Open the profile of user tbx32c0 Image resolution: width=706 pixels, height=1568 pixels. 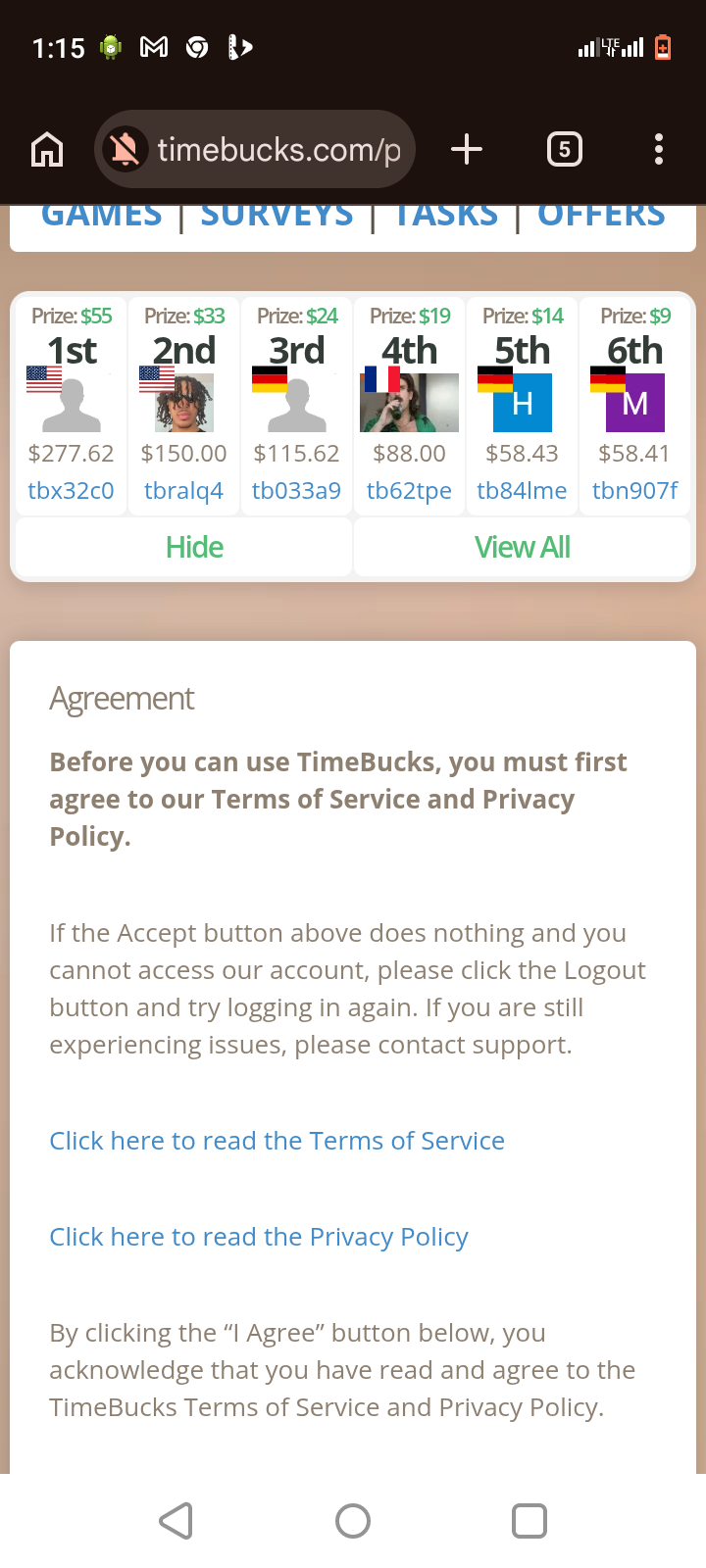71,490
